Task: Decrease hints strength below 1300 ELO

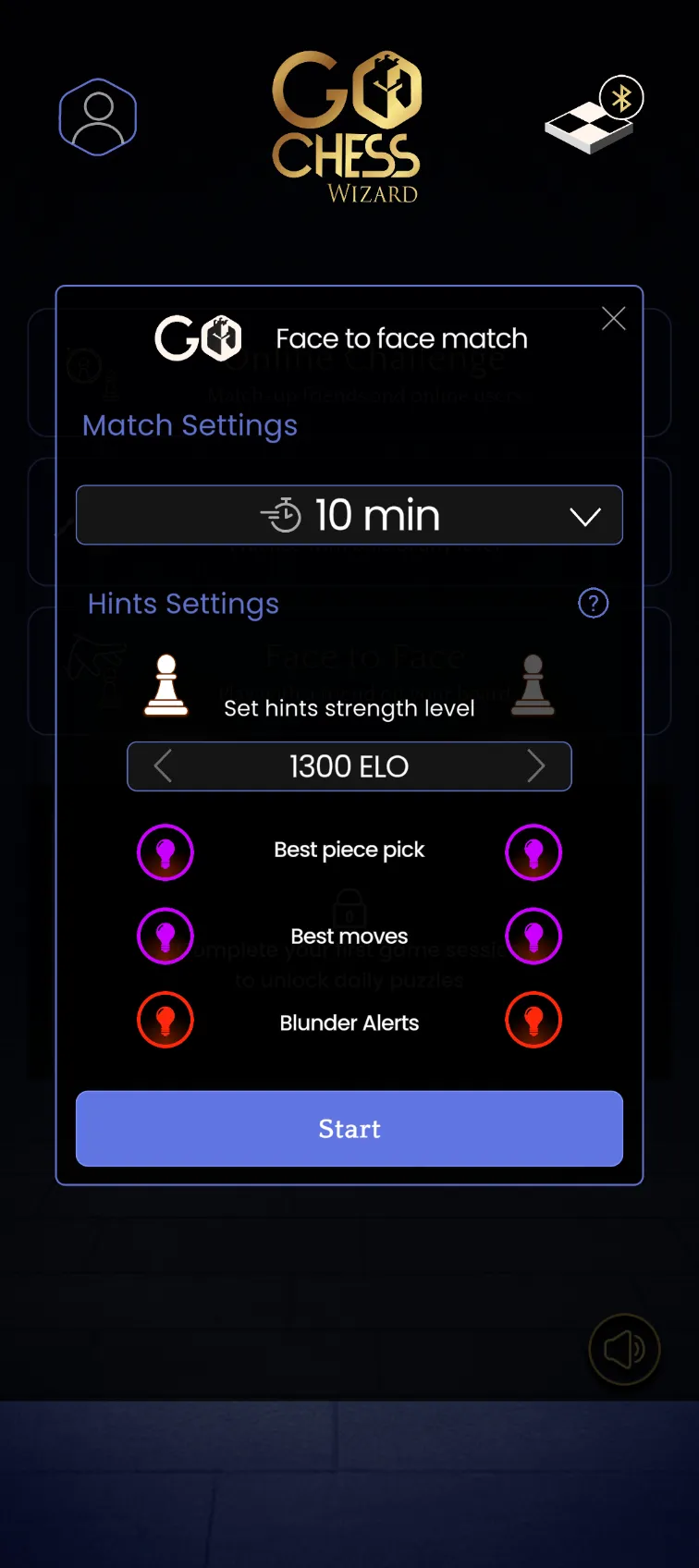Action: tap(164, 766)
